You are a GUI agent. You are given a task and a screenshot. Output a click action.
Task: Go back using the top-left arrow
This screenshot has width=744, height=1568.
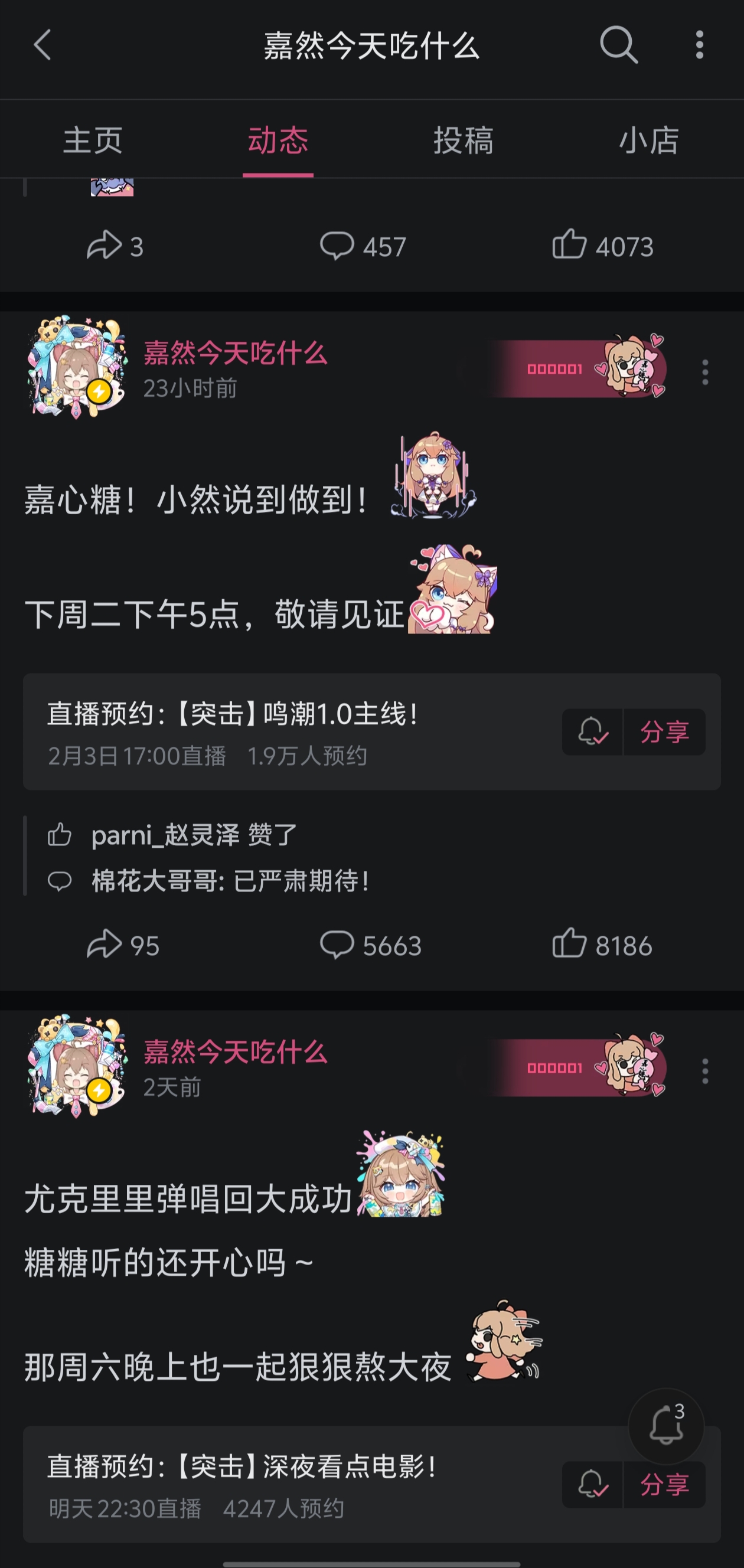(x=43, y=45)
